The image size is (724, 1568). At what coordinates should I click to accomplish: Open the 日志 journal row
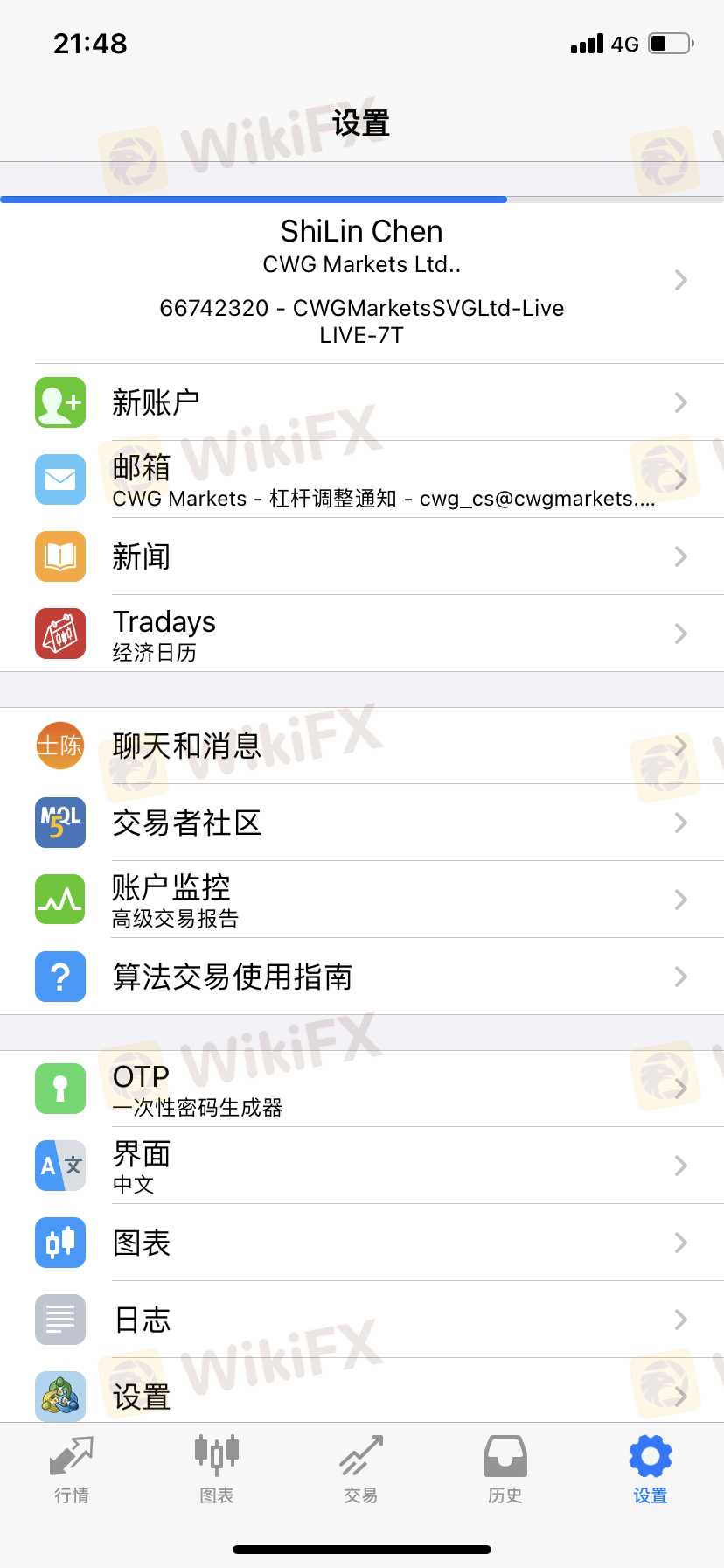pos(362,1319)
